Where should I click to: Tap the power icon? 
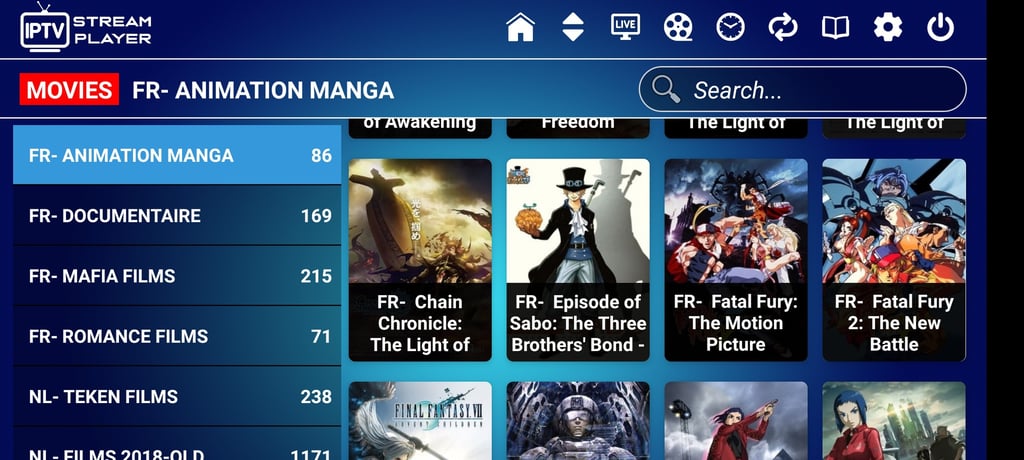pyautogui.click(x=940, y=27)
